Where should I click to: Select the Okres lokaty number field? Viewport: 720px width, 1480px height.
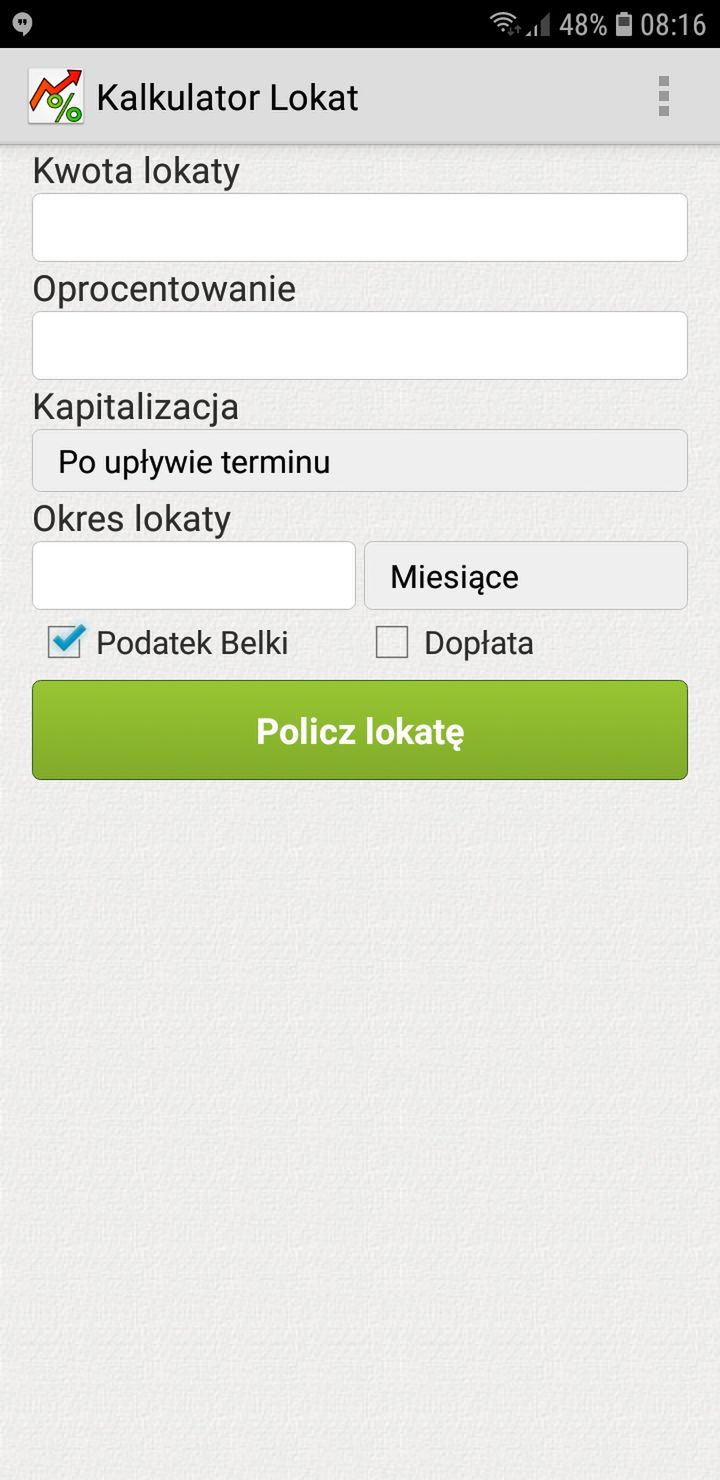pyautogui.click(x=194, y=575)
